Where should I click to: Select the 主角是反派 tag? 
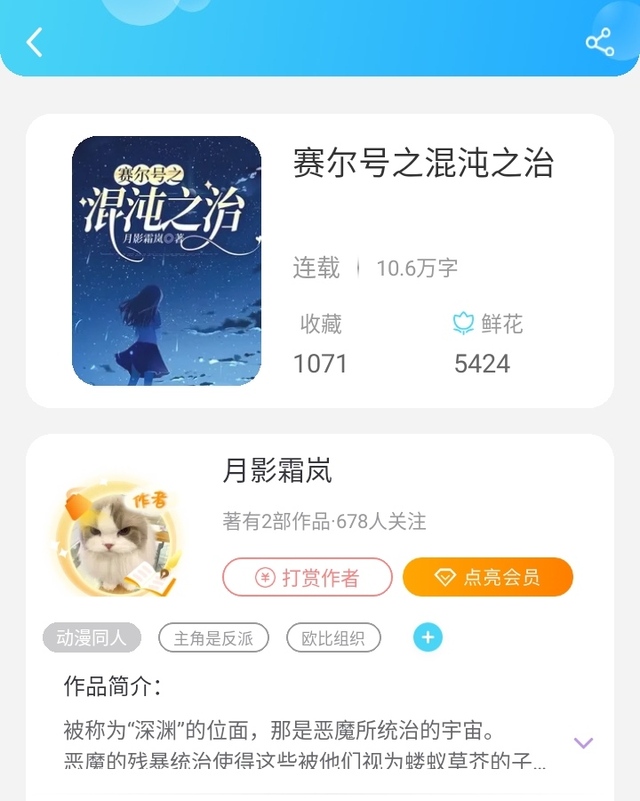point(214,638)
